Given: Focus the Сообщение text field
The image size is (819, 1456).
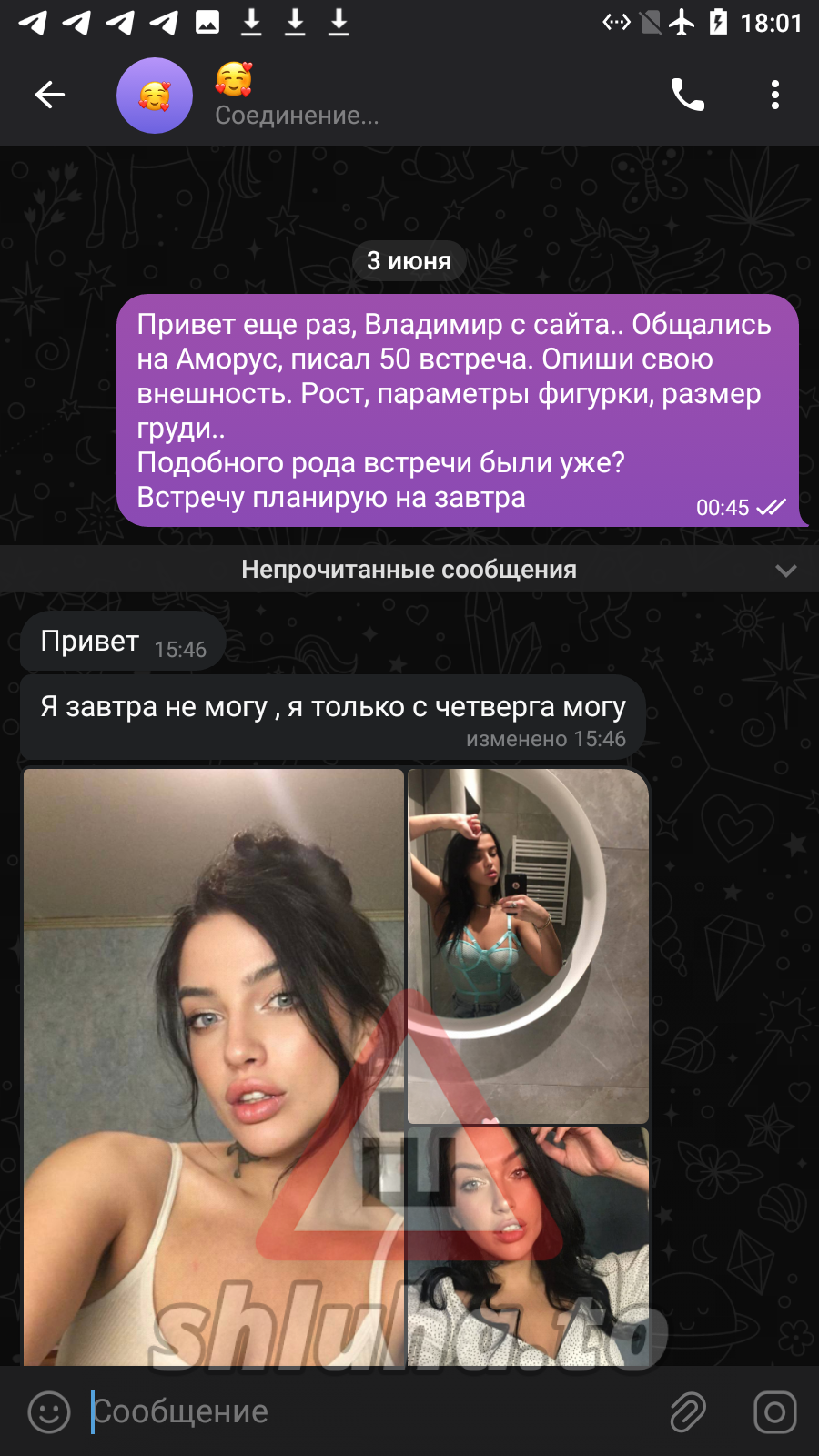Looking at the screenshot, I should pos(364,1411).
